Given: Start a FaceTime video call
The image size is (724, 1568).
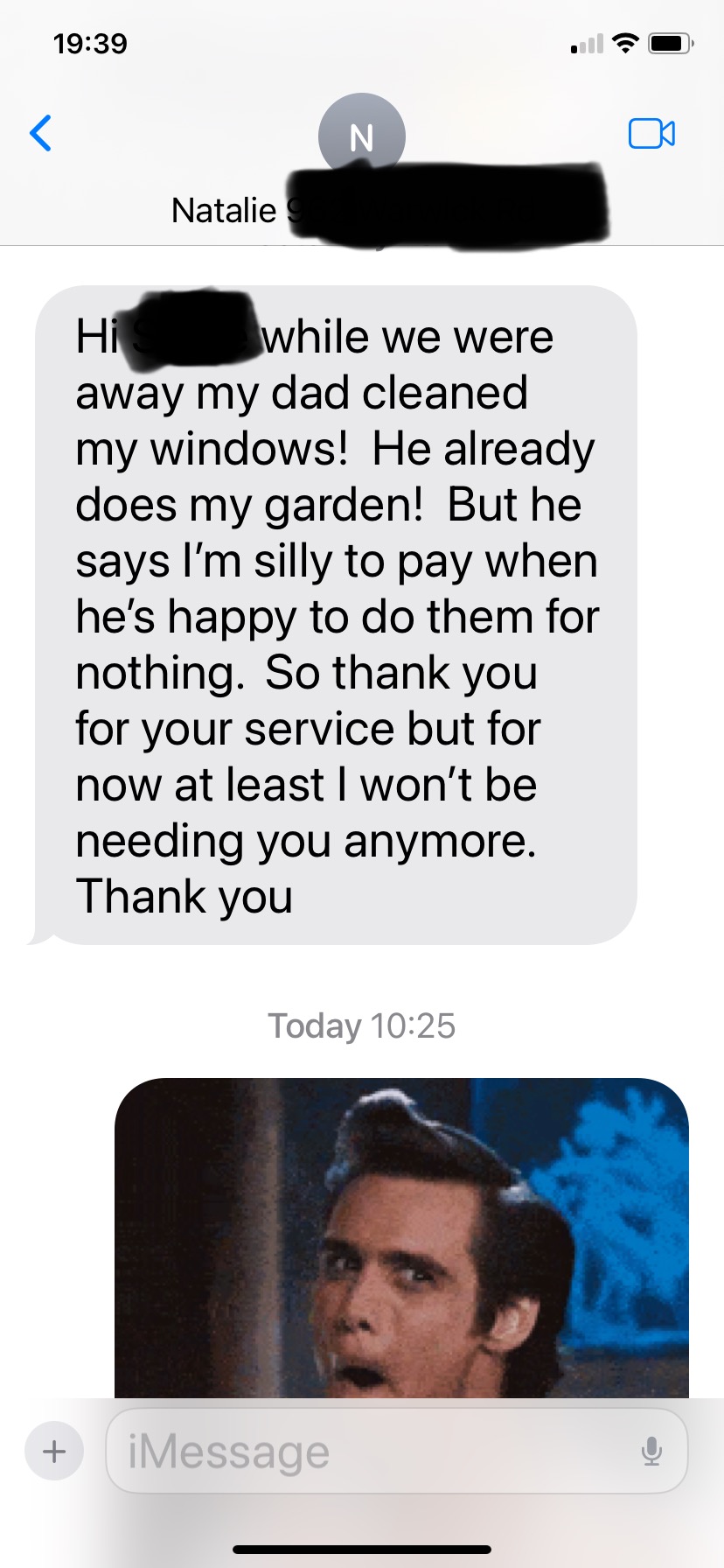Looking at the screenshot, I should [651, 134].
